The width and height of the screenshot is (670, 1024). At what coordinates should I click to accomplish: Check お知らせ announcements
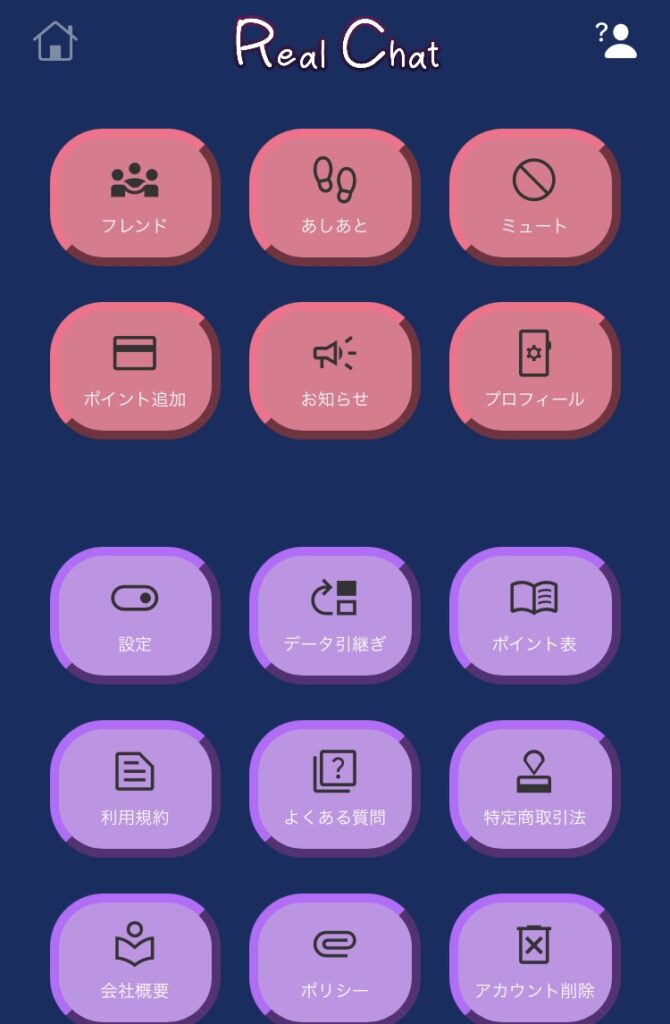coord(335,369)
